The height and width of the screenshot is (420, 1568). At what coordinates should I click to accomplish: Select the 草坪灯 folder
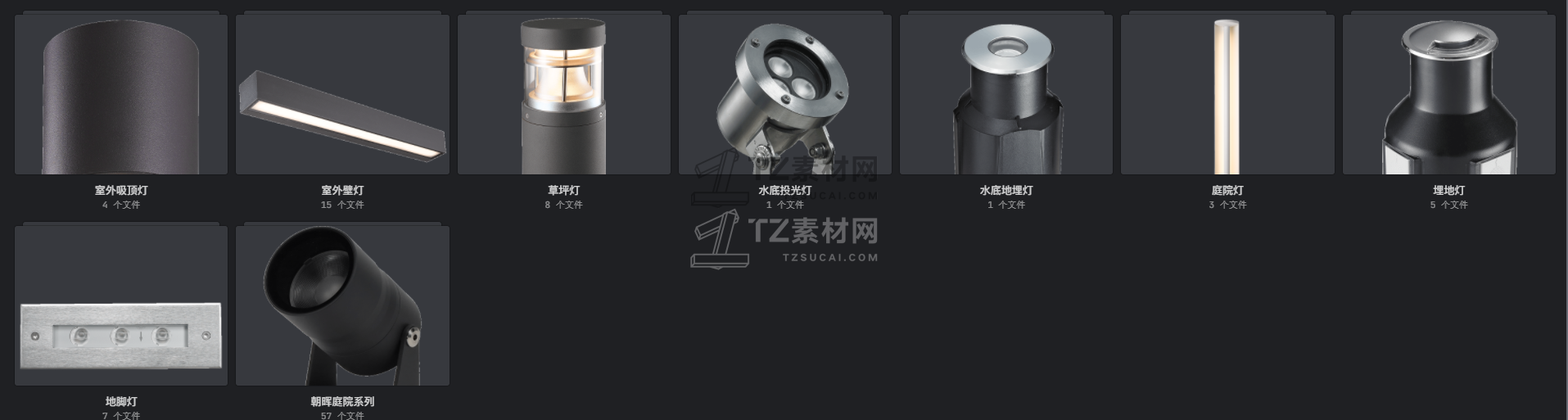click(563, 94)
